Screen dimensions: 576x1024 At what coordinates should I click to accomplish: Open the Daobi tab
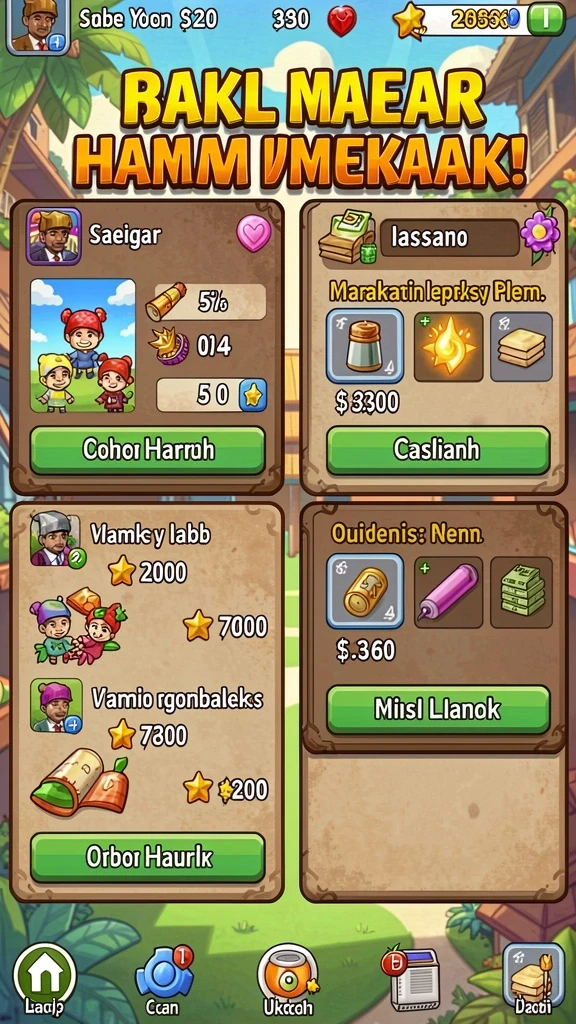pos(533,979)
